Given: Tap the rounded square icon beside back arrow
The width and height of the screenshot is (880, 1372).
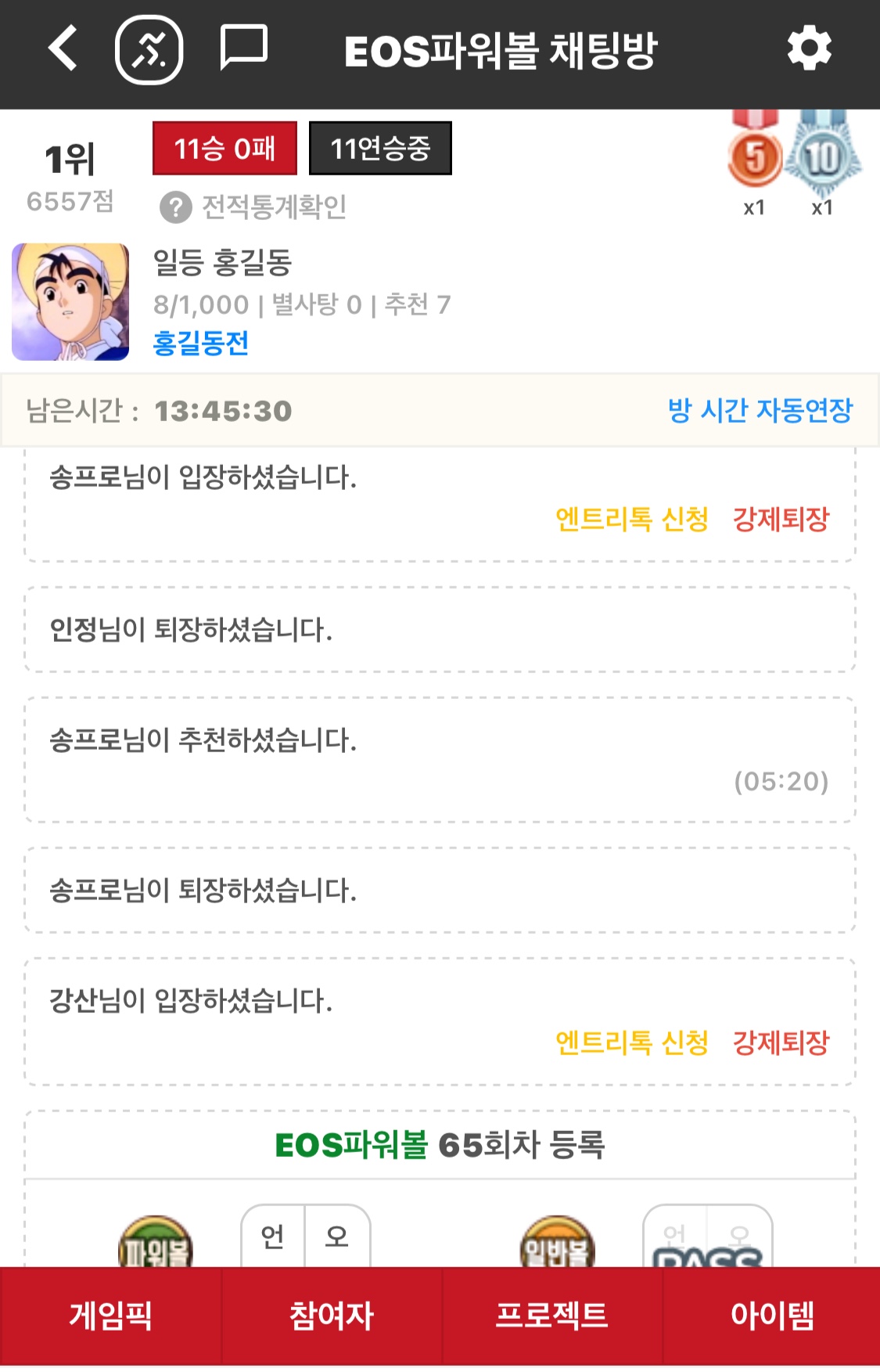Looking at the screenshot, I should click(x=149, y=51).
